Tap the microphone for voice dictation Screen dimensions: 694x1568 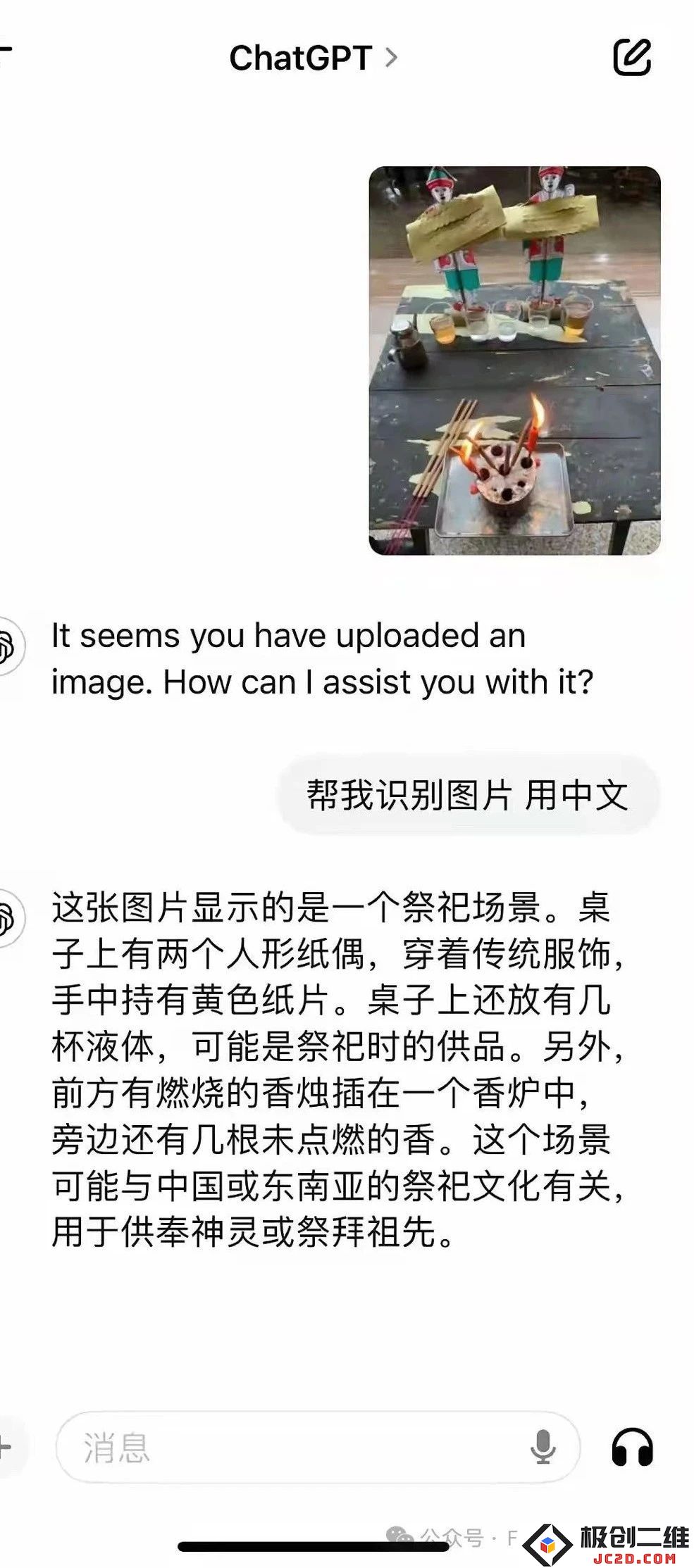click(543, 1447)
